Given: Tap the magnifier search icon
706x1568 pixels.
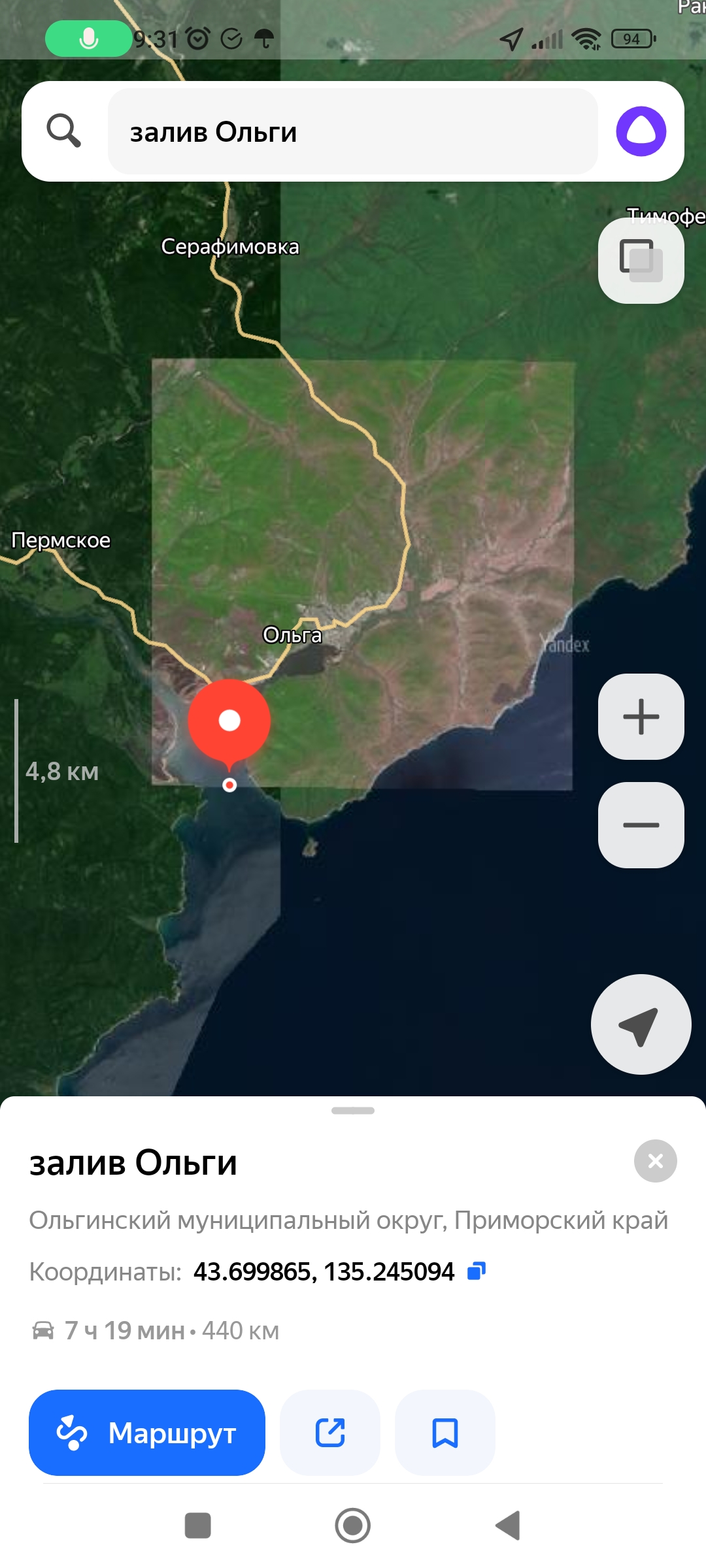Looking at the screenshot, I should point(64,131).
